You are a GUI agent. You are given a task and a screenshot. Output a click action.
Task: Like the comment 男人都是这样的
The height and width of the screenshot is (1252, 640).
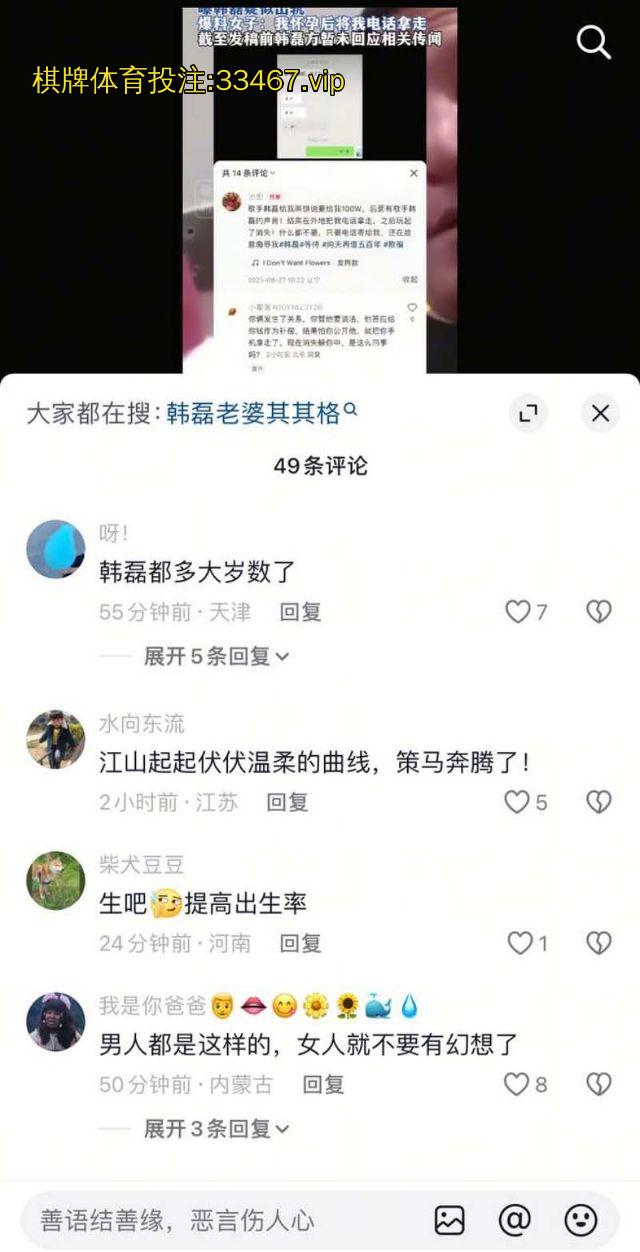click(516, 1084)
